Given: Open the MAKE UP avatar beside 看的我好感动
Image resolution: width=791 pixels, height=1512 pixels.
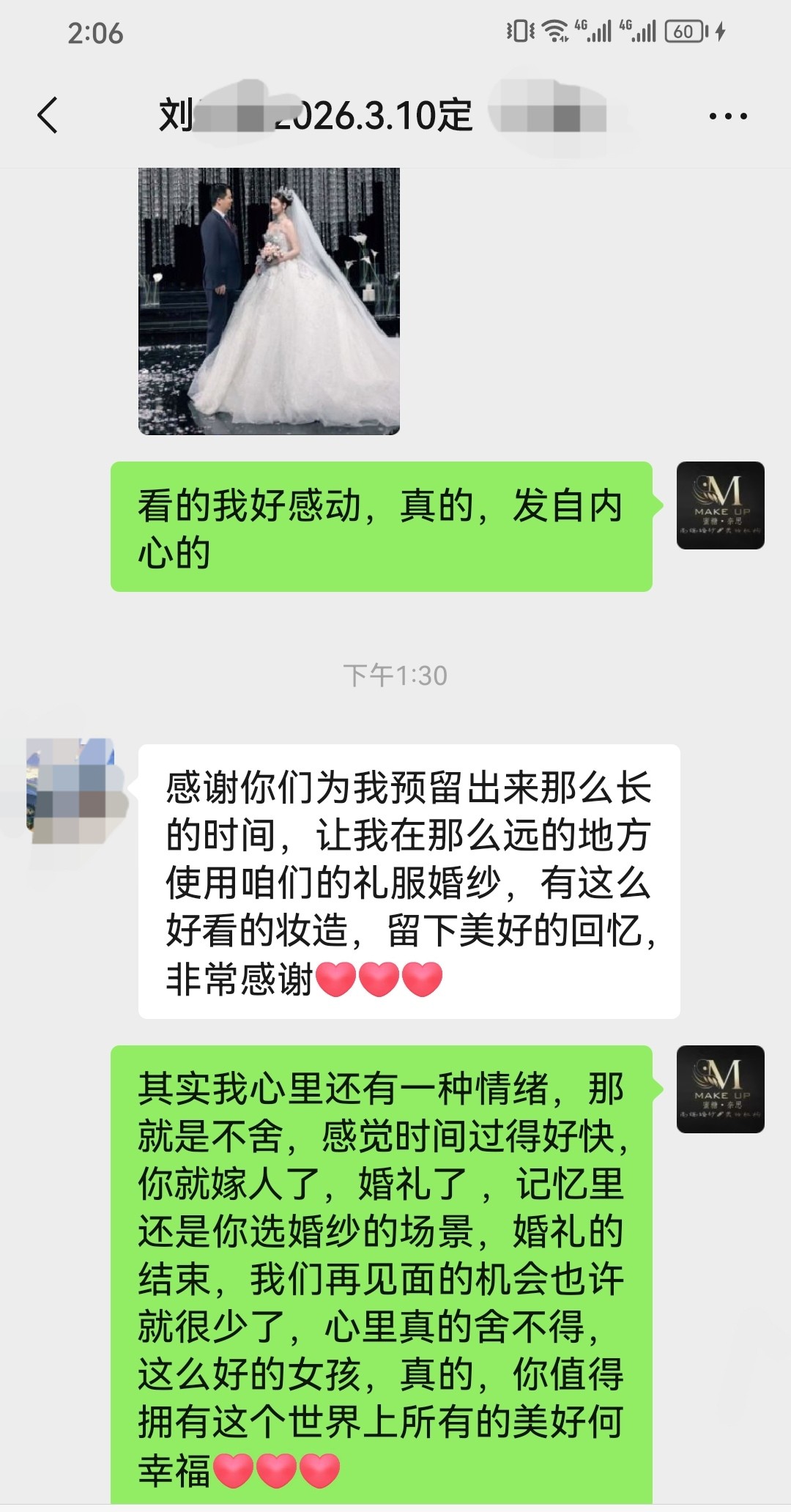Looking at the screenshot, I should 720,505.
